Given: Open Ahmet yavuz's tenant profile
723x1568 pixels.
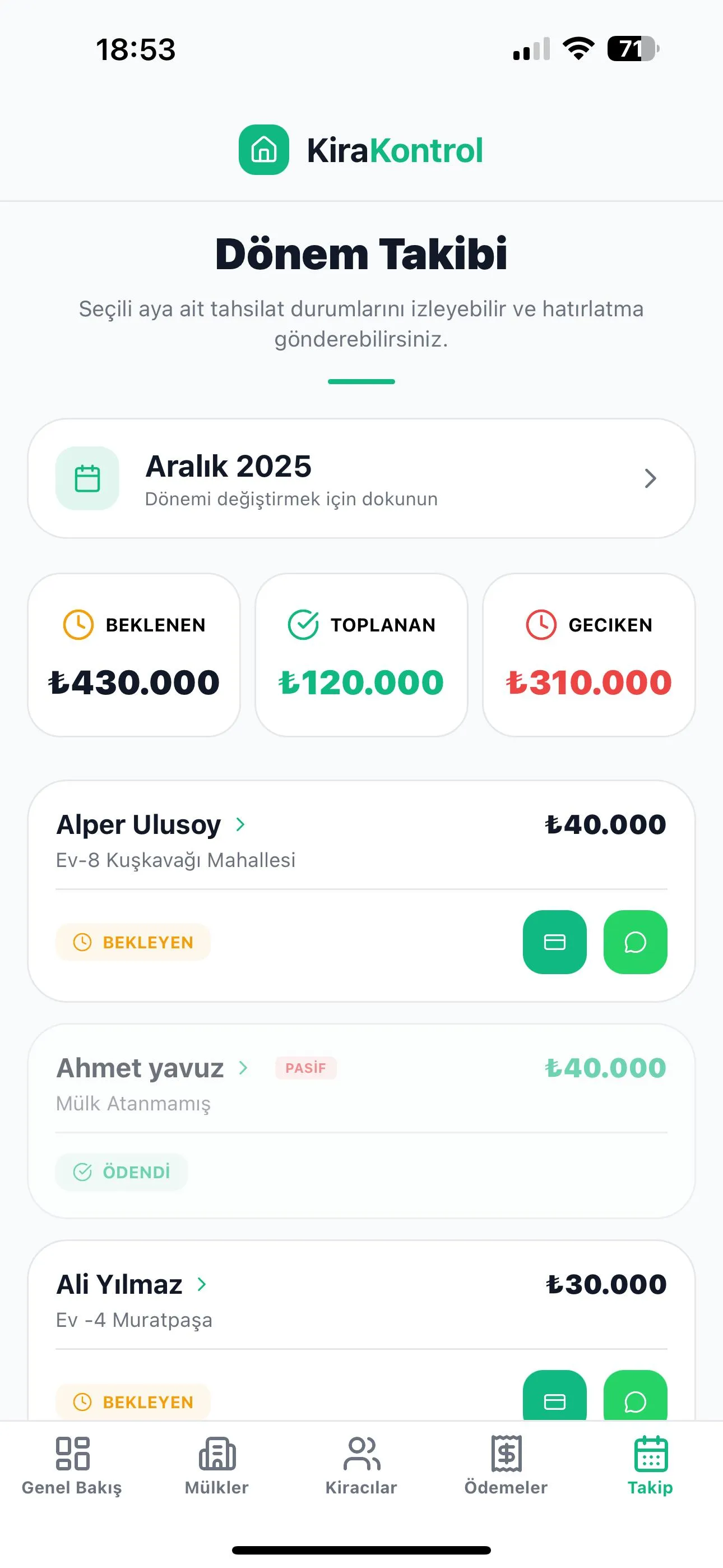Looking at the screenshot, I should point(140,1068).
